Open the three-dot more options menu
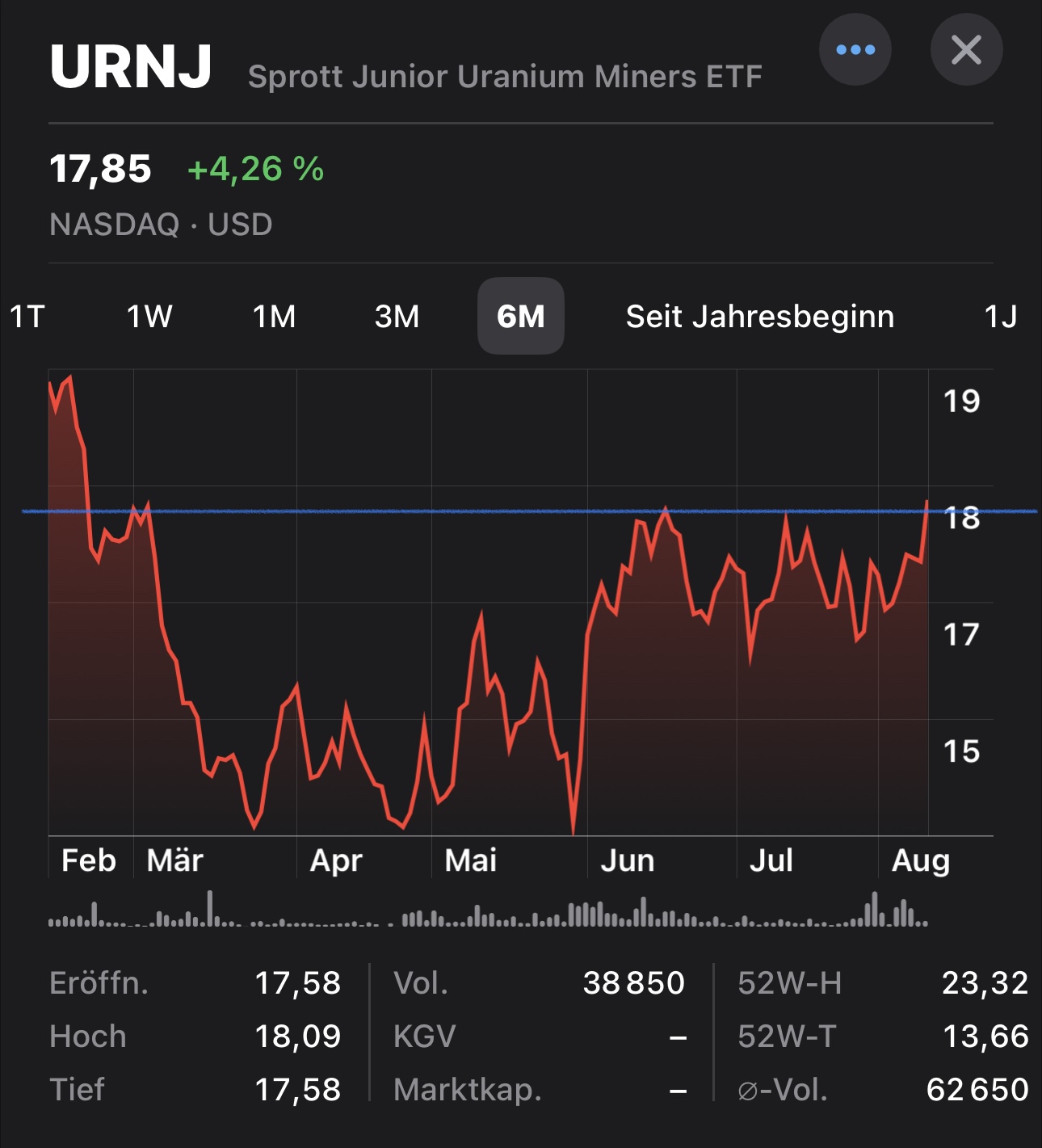This screenshot has height=1148, width=1042. pyautogui.click(x=855, y=50)
